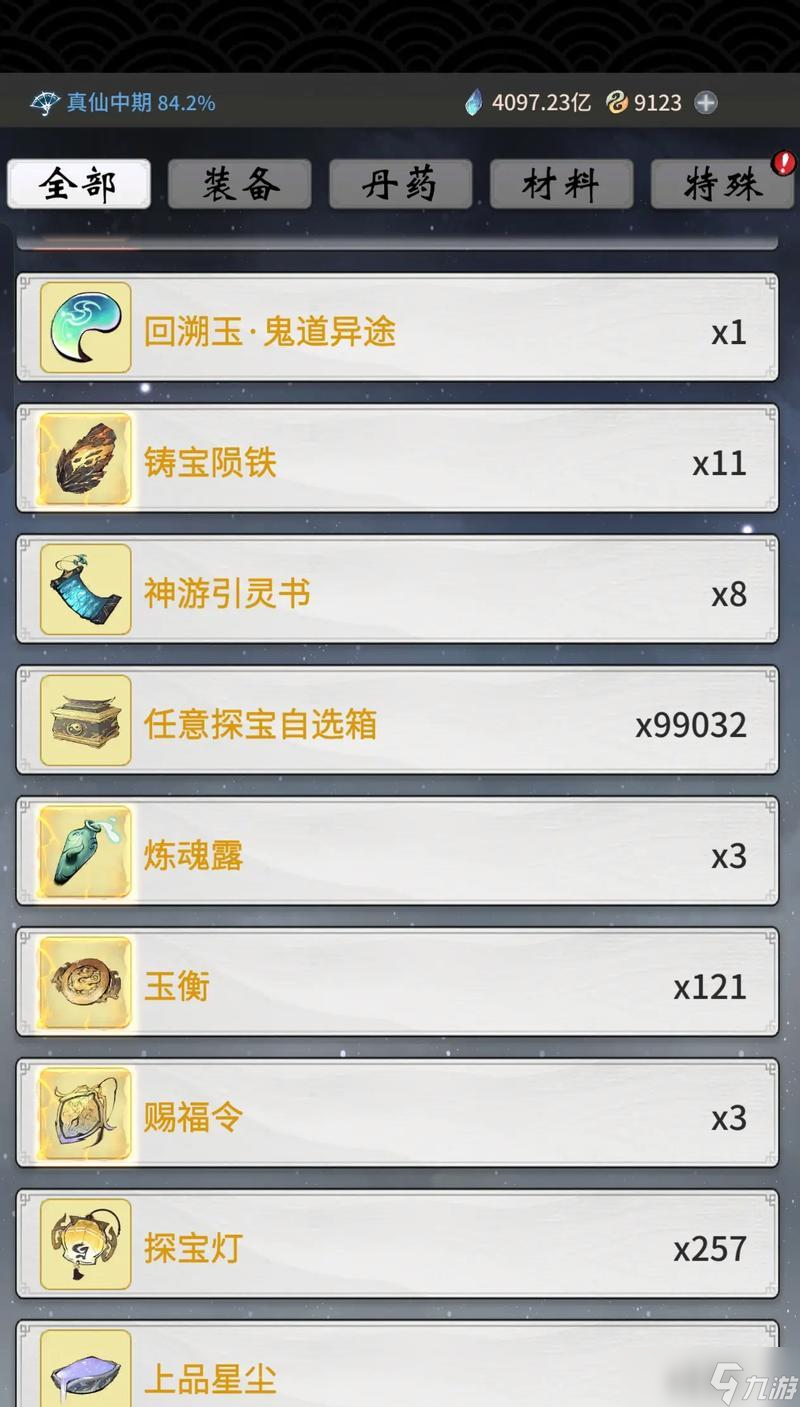Tap the plus icon beside 9123
Screen dimensions: 800x1407
706,102
